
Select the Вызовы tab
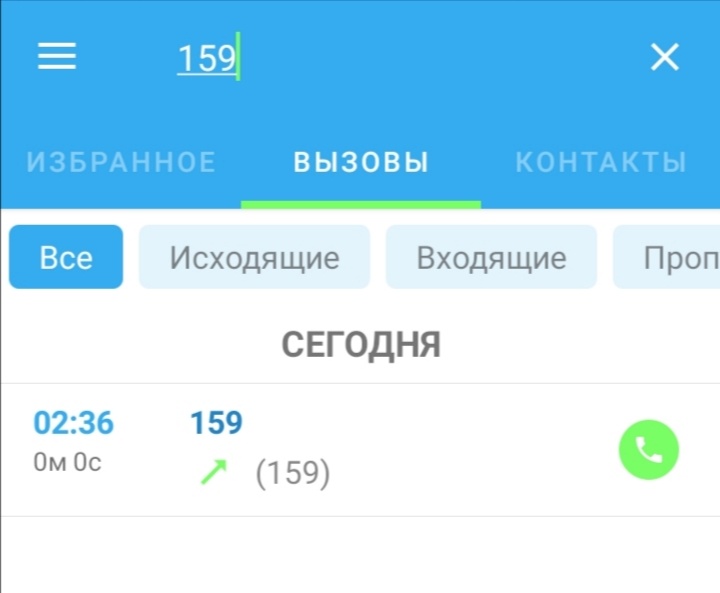(x=361, y=162)
